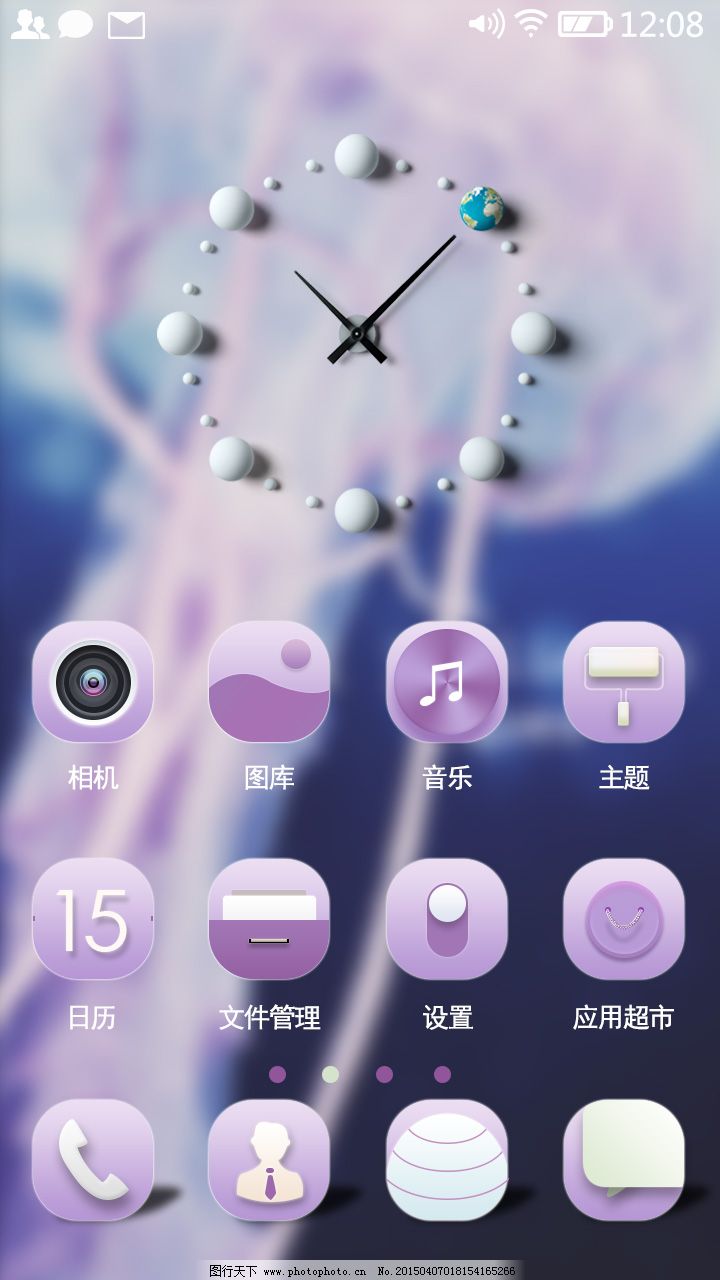Open the contacts app in the dock
Viewport: 720px width, 1280px height.
point(269,1159)
